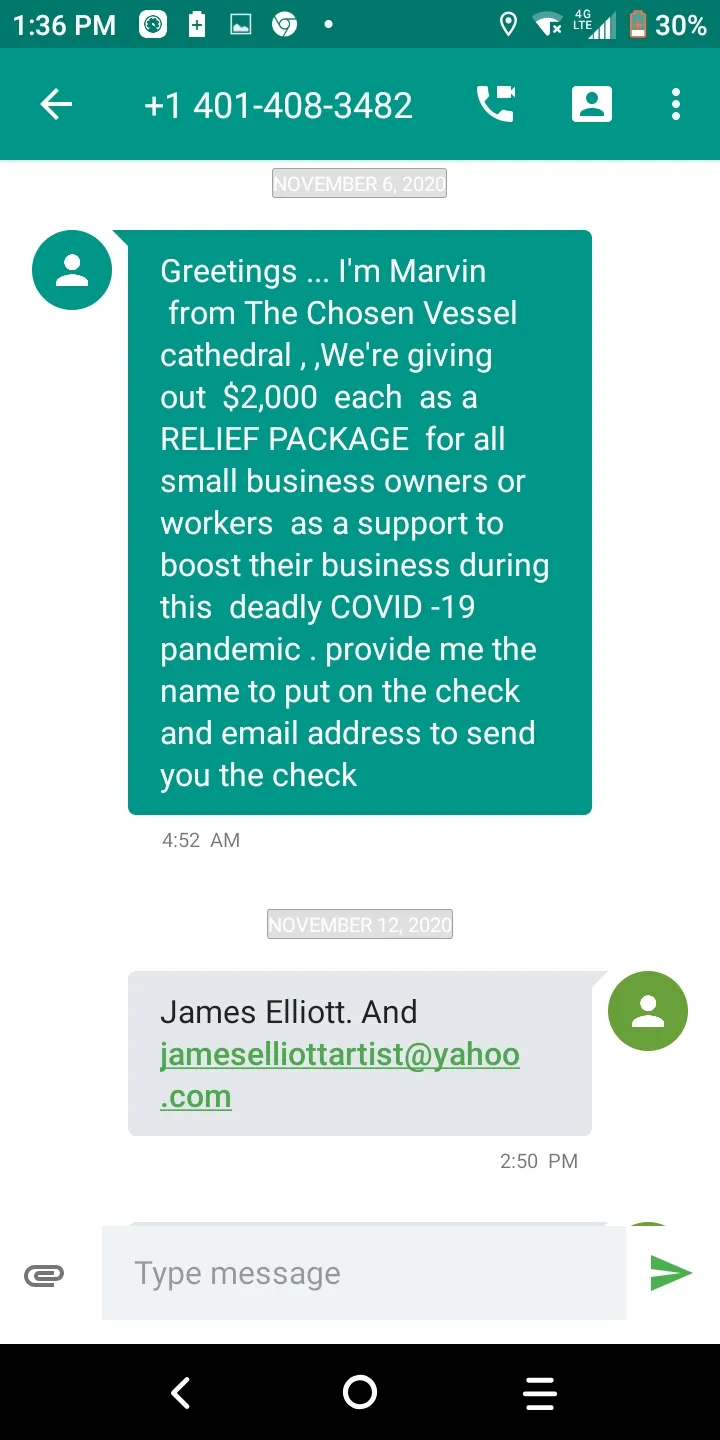The width and height of the screenshot is (720, 1440).
Task: Attach a file with the paperclip
Action: (x=44, y=1275)
